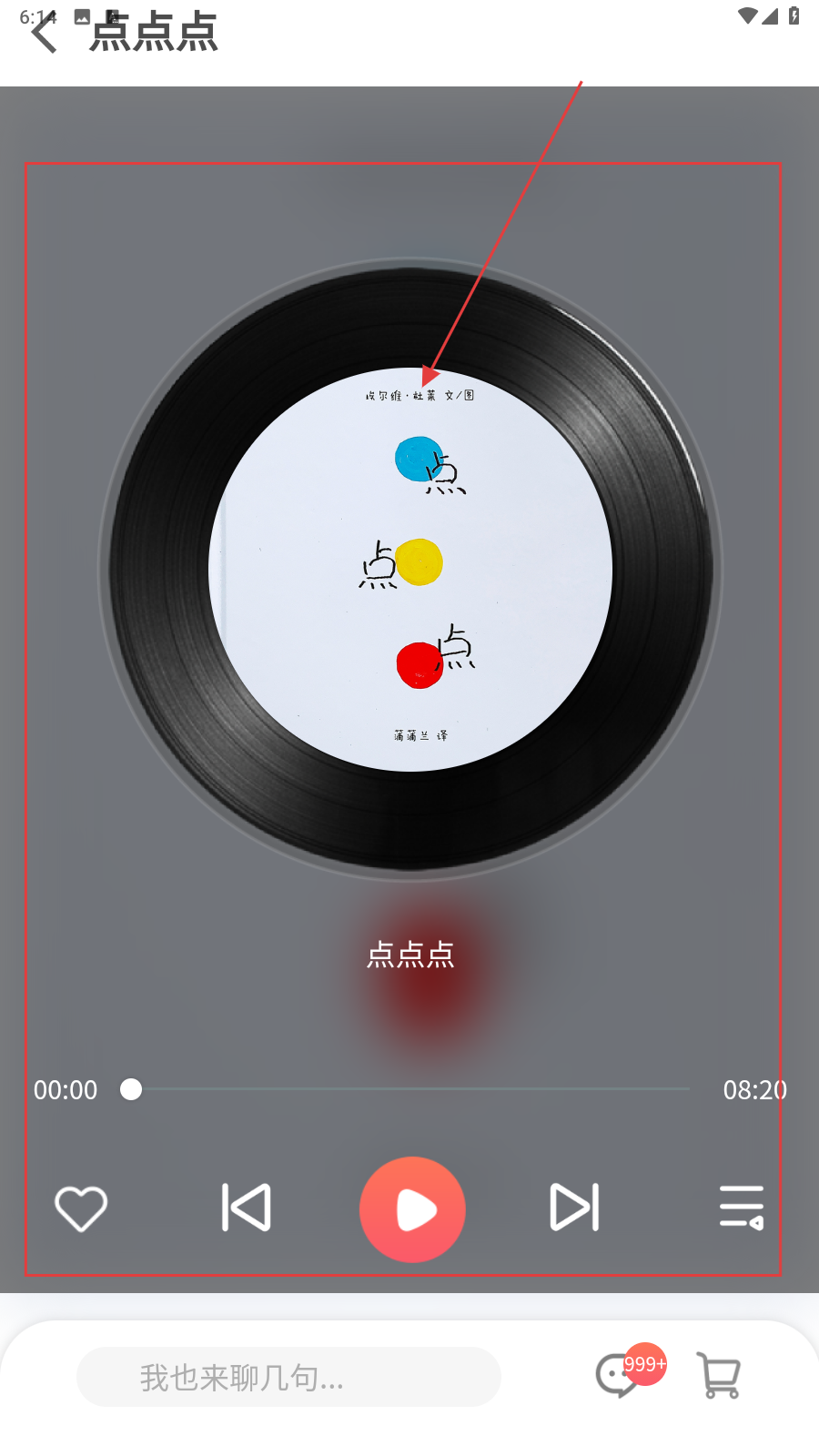819x1456 pixels.
Task: Go back from the 点点点 page
Action: pos(44,35)
